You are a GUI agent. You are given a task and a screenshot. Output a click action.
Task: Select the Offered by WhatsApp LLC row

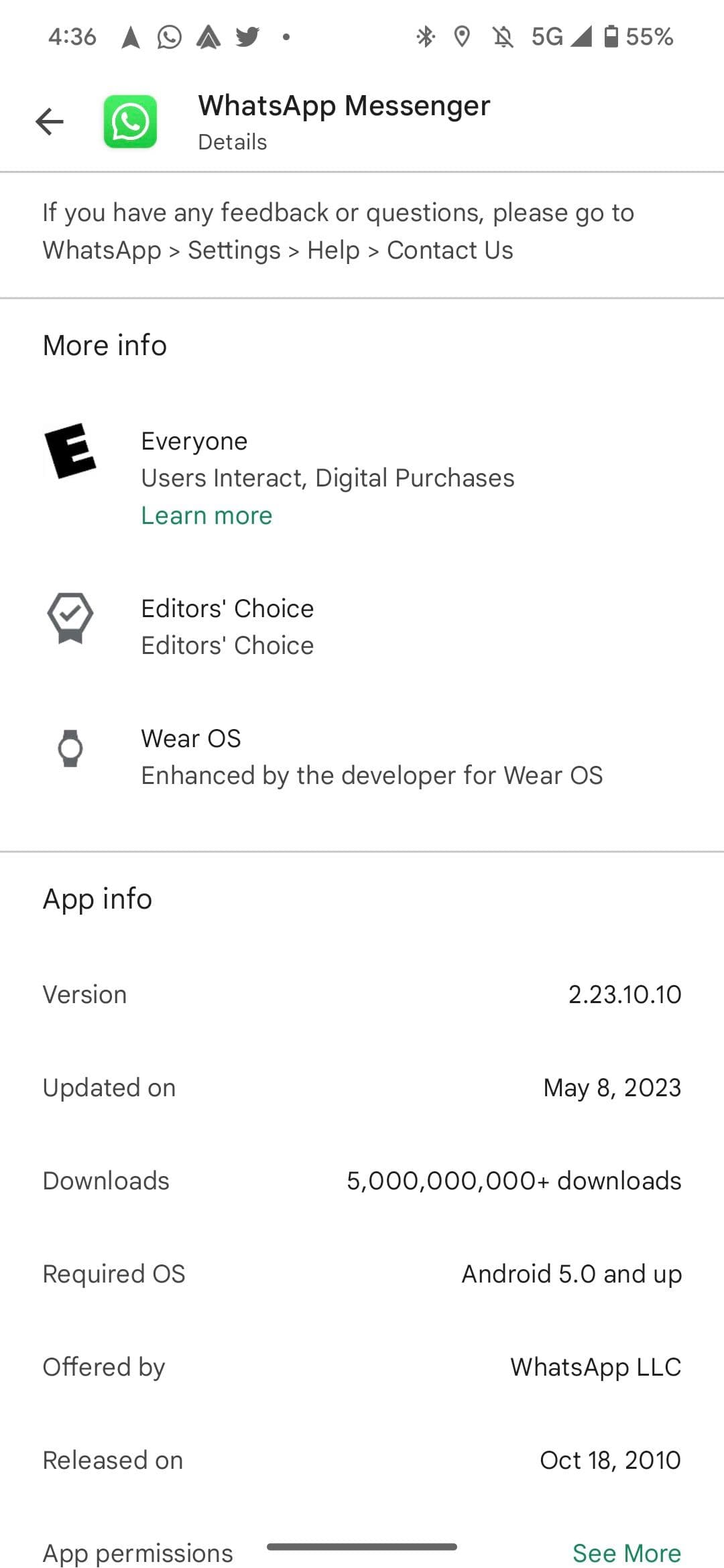pos(362,1366)
